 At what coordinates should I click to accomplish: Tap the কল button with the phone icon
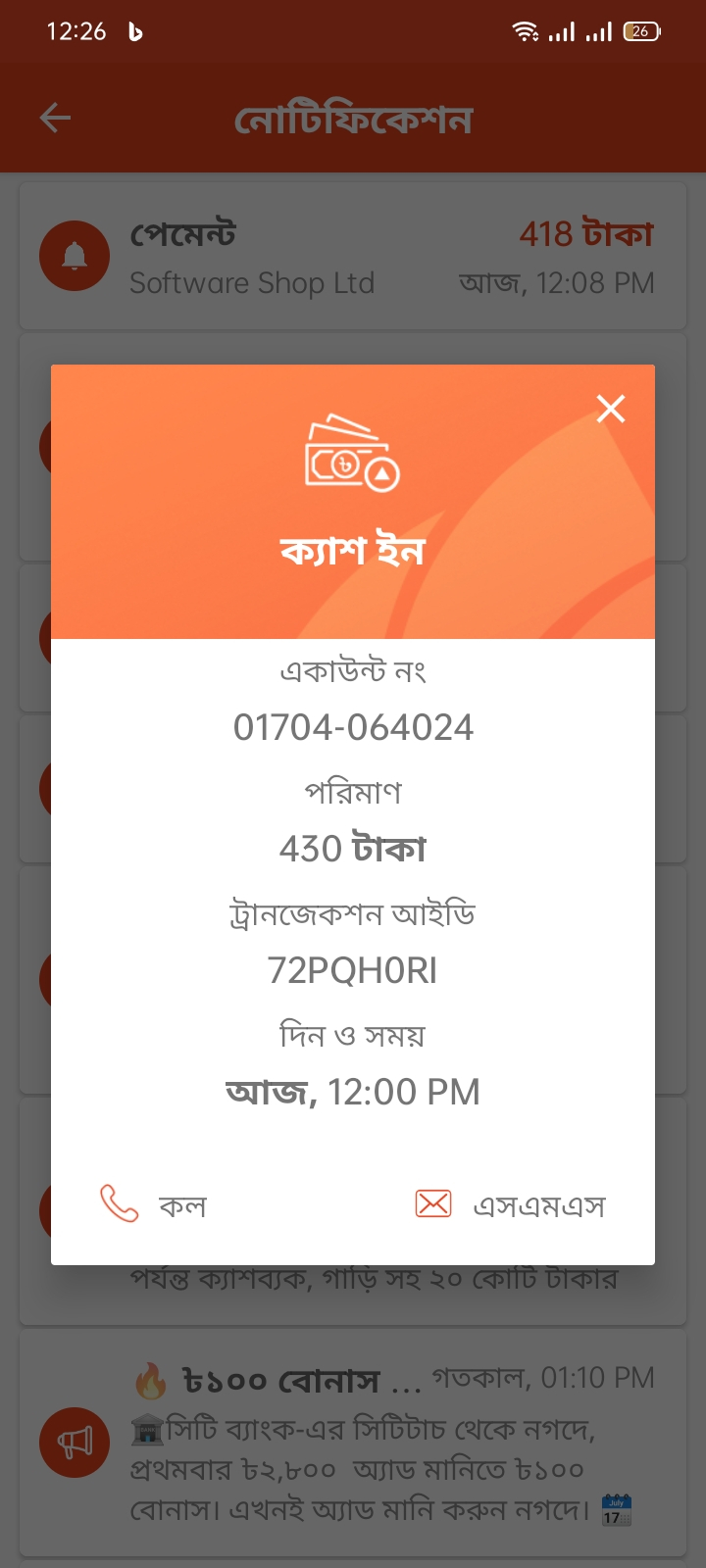[154, 1204]
